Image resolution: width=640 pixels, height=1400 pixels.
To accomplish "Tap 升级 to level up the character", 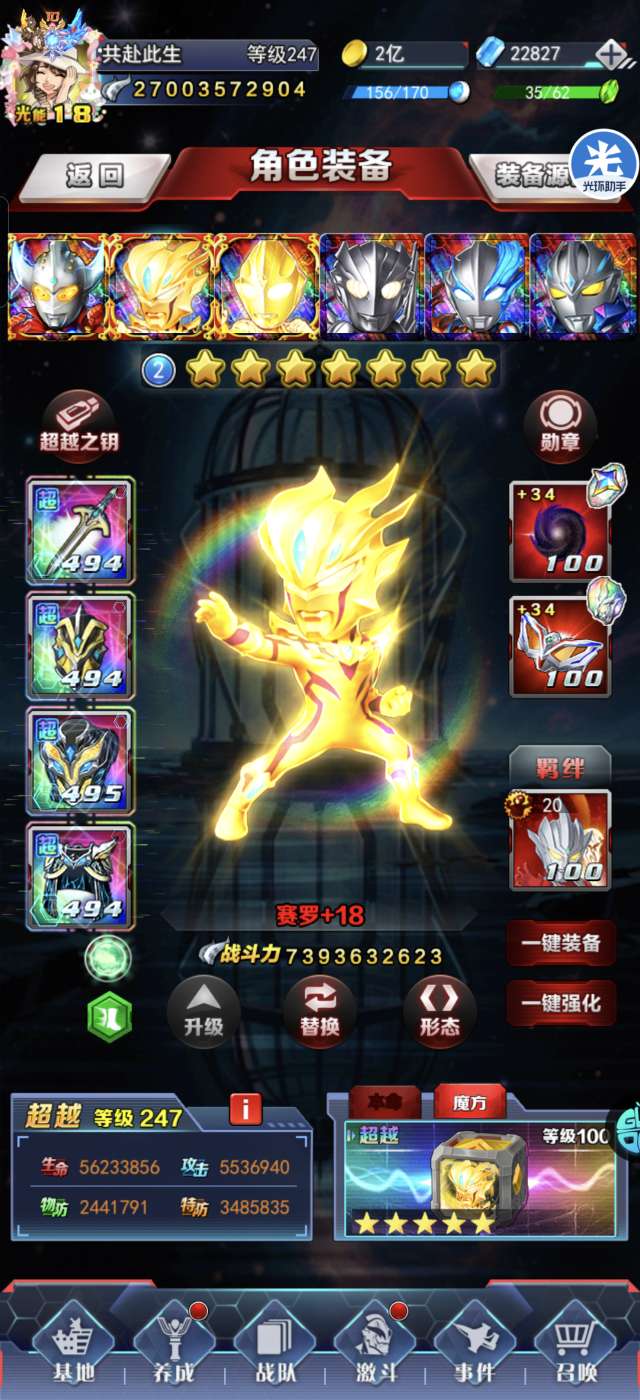I will pos(203,1011).
